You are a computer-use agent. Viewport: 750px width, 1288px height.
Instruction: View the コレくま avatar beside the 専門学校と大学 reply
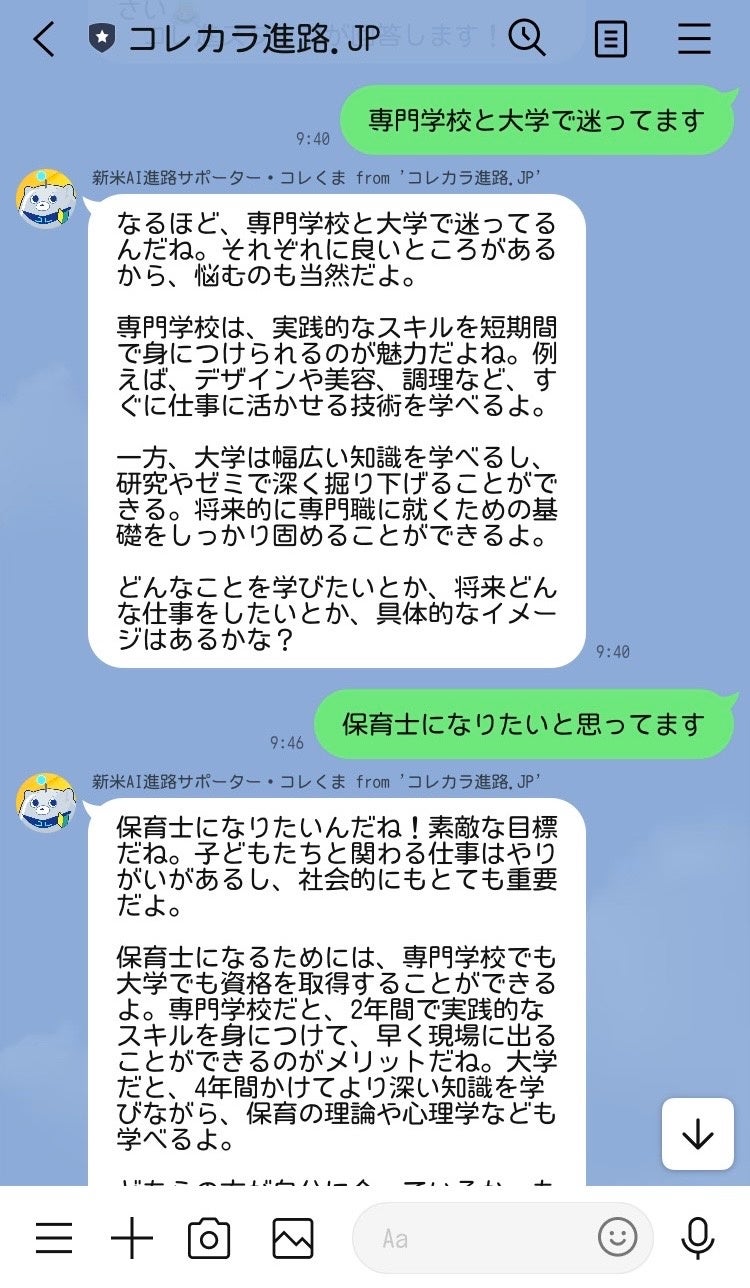click(46, 199)
